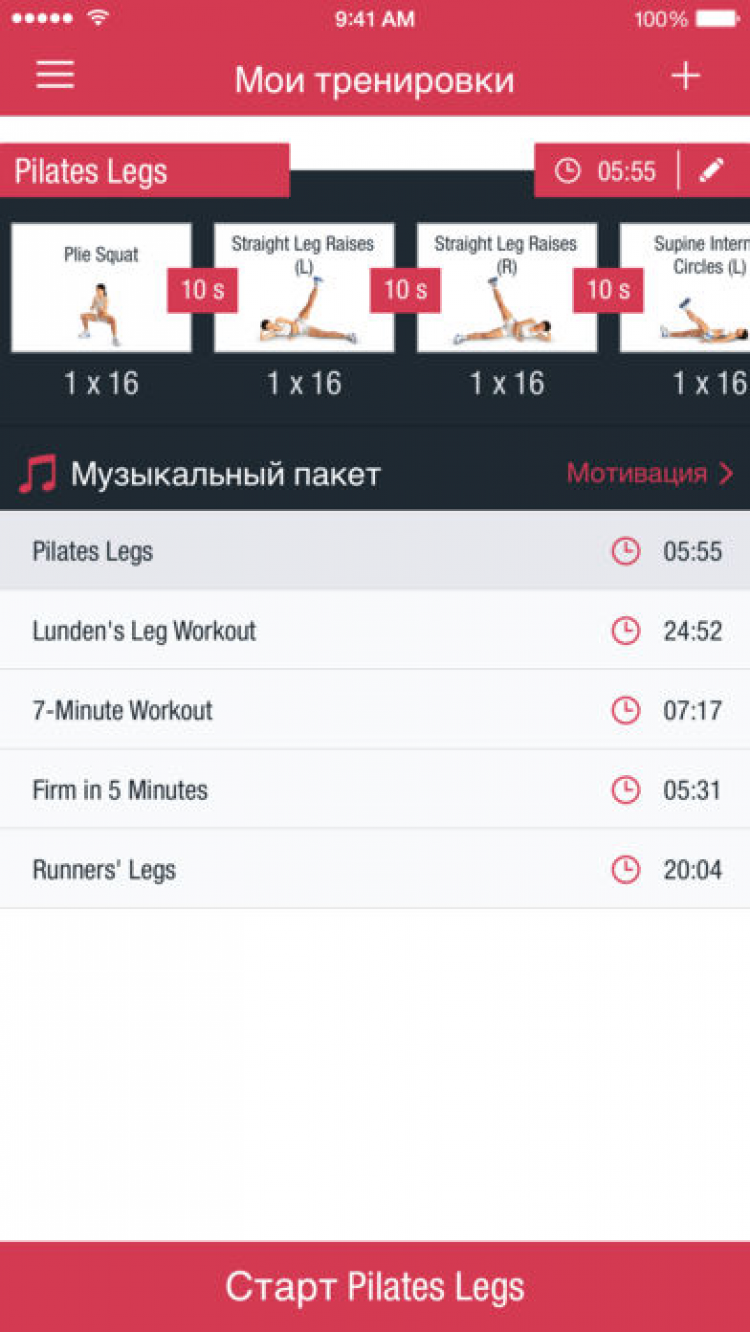Add a new workout with plus icon
Screen dimensions: 750x1332
coord(685,76)
